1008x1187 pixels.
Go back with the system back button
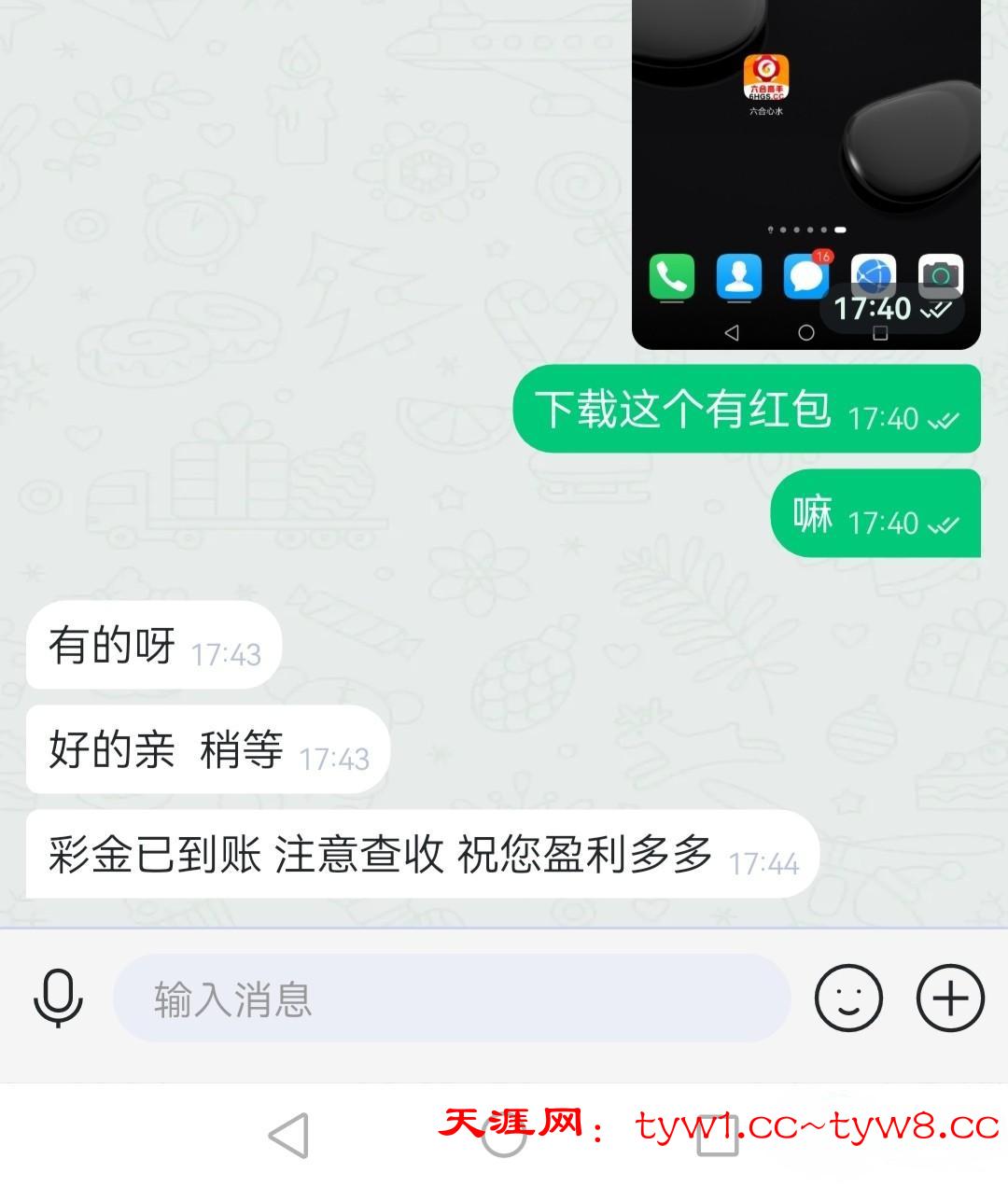pyautogui.click(x=289, y=1136)
